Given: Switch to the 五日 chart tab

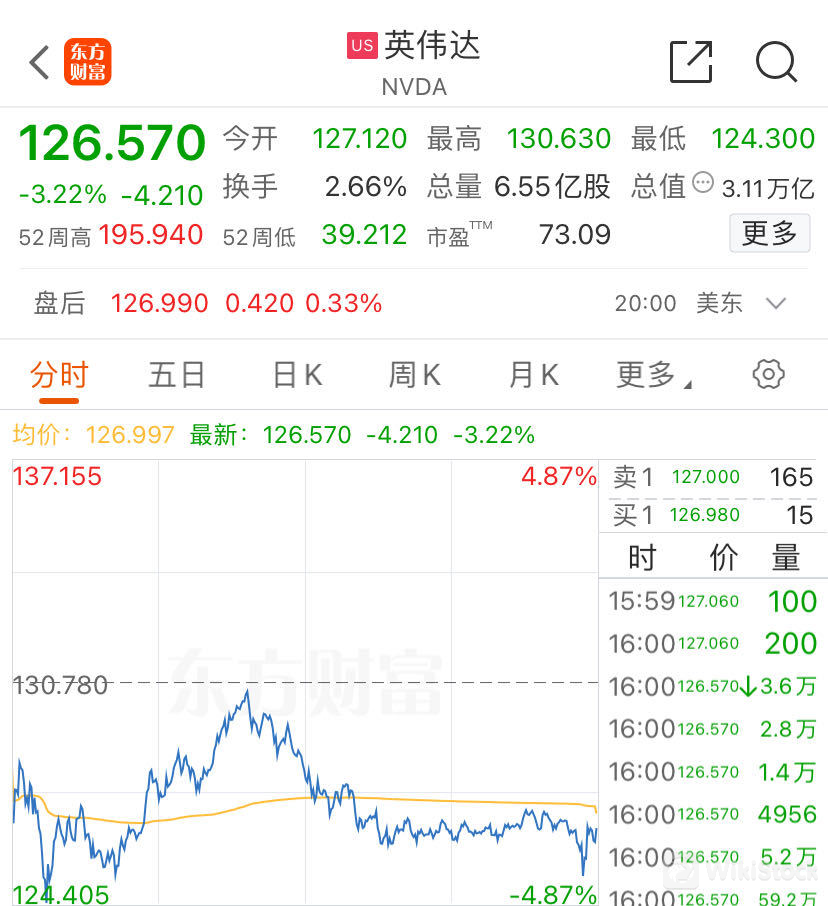Looking at the screenshot, I should pyautogui.click(x=177, y=375).
